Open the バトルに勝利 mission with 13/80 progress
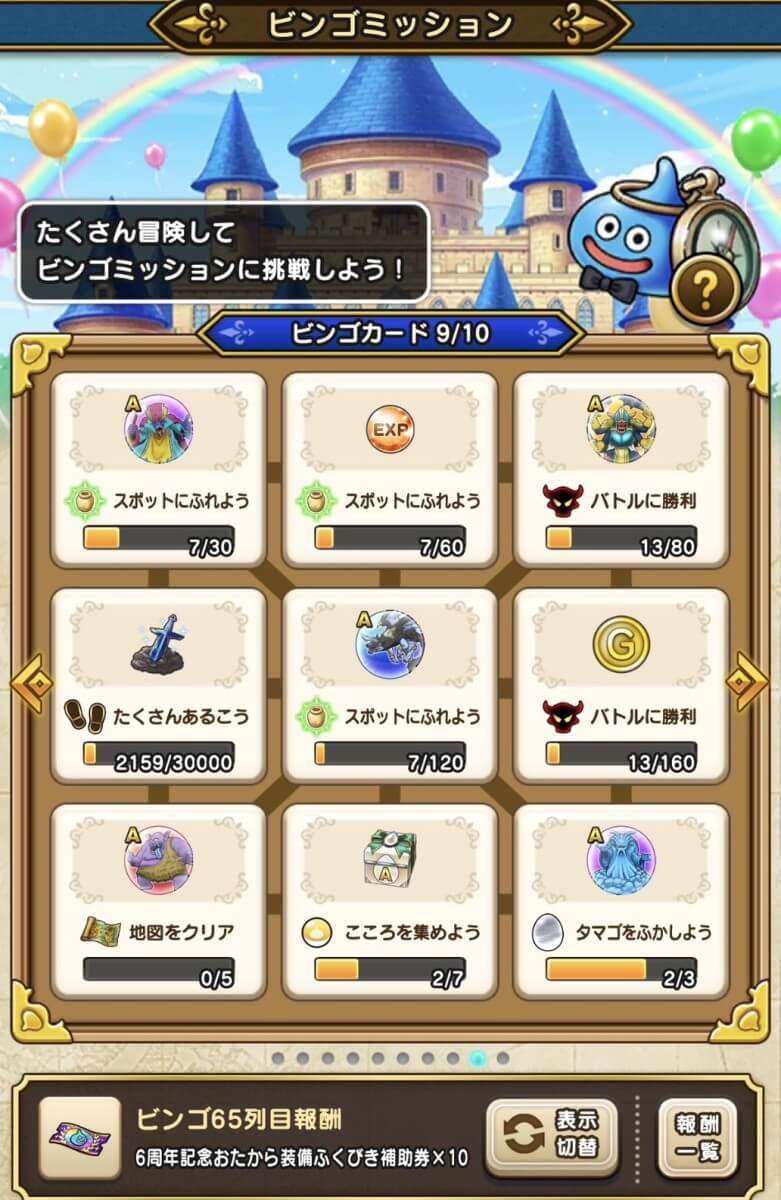 click(620, 469)
